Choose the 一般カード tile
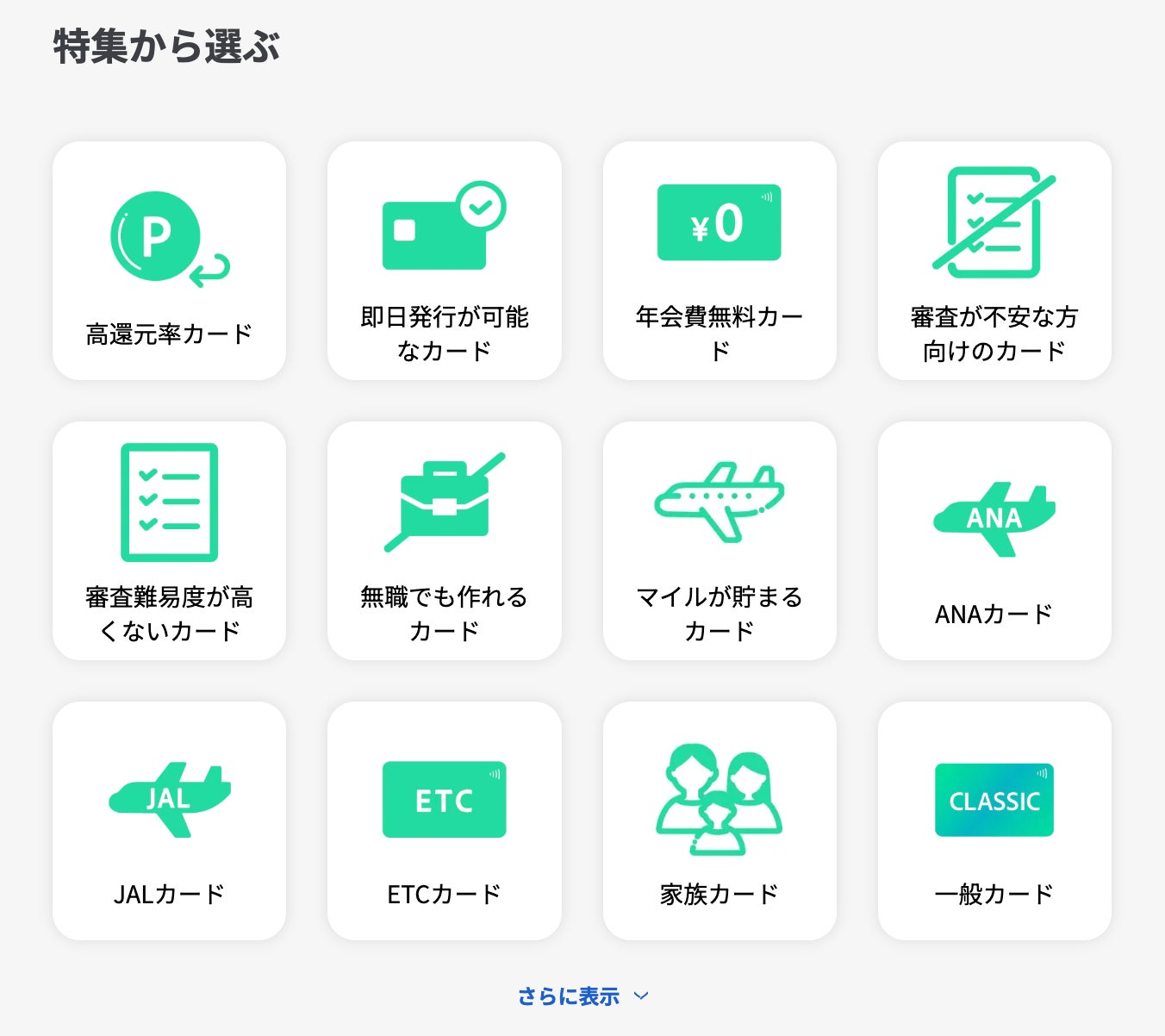Viewport: 1165px width, 1036px height. tap(994, 821)
